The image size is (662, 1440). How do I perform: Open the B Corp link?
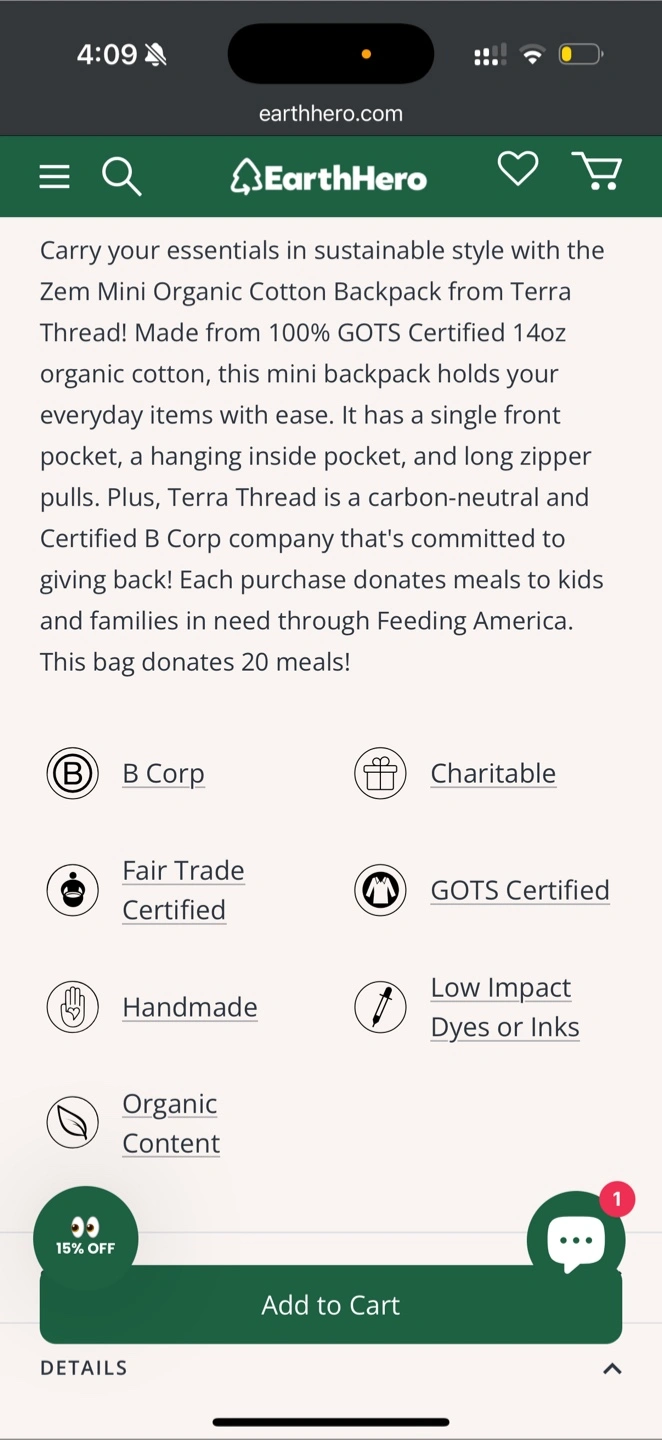[x=163, y=773]
